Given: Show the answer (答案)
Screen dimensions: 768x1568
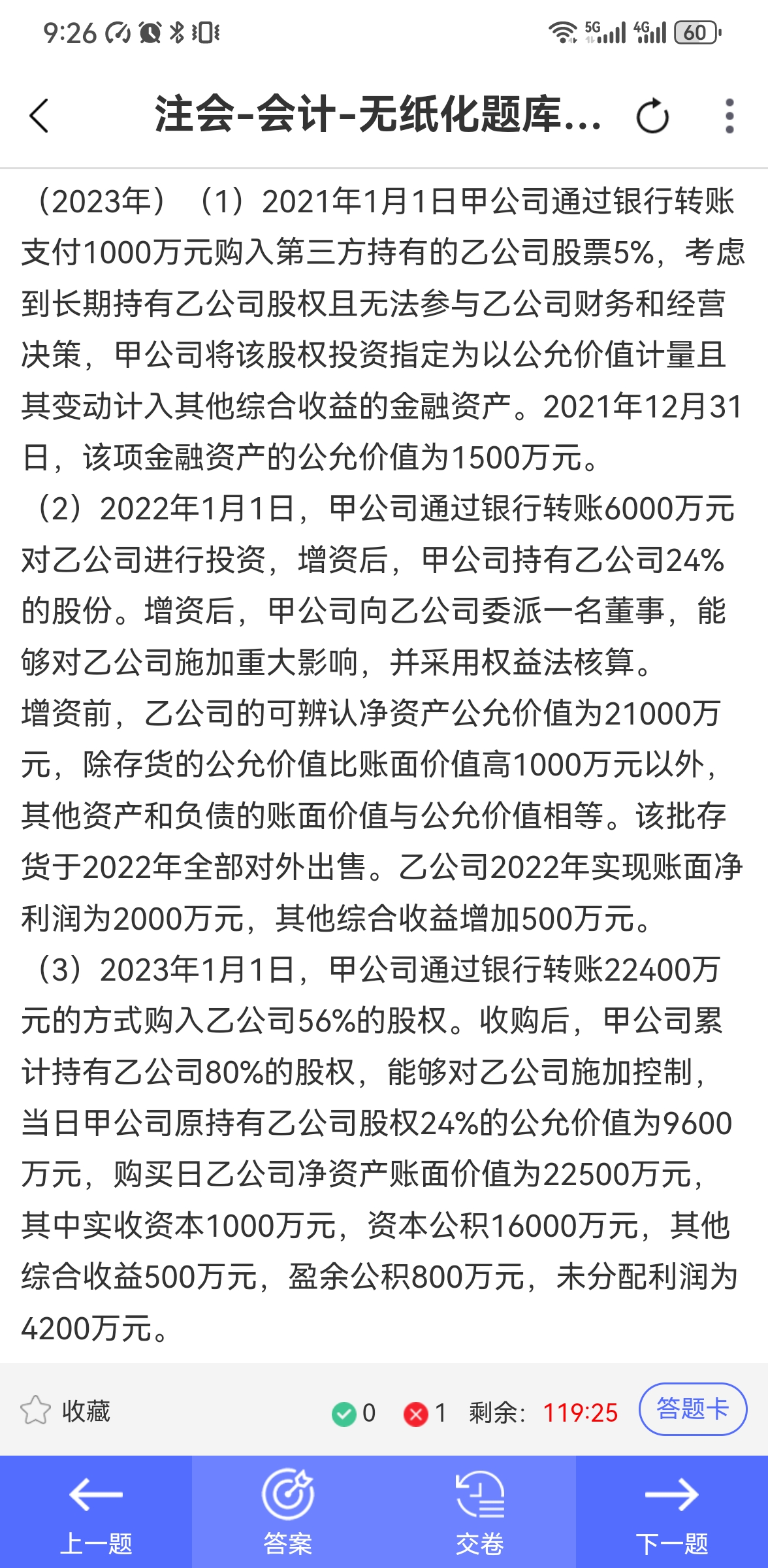Looking at the screenshot, I should click(x=288, y=1512).
